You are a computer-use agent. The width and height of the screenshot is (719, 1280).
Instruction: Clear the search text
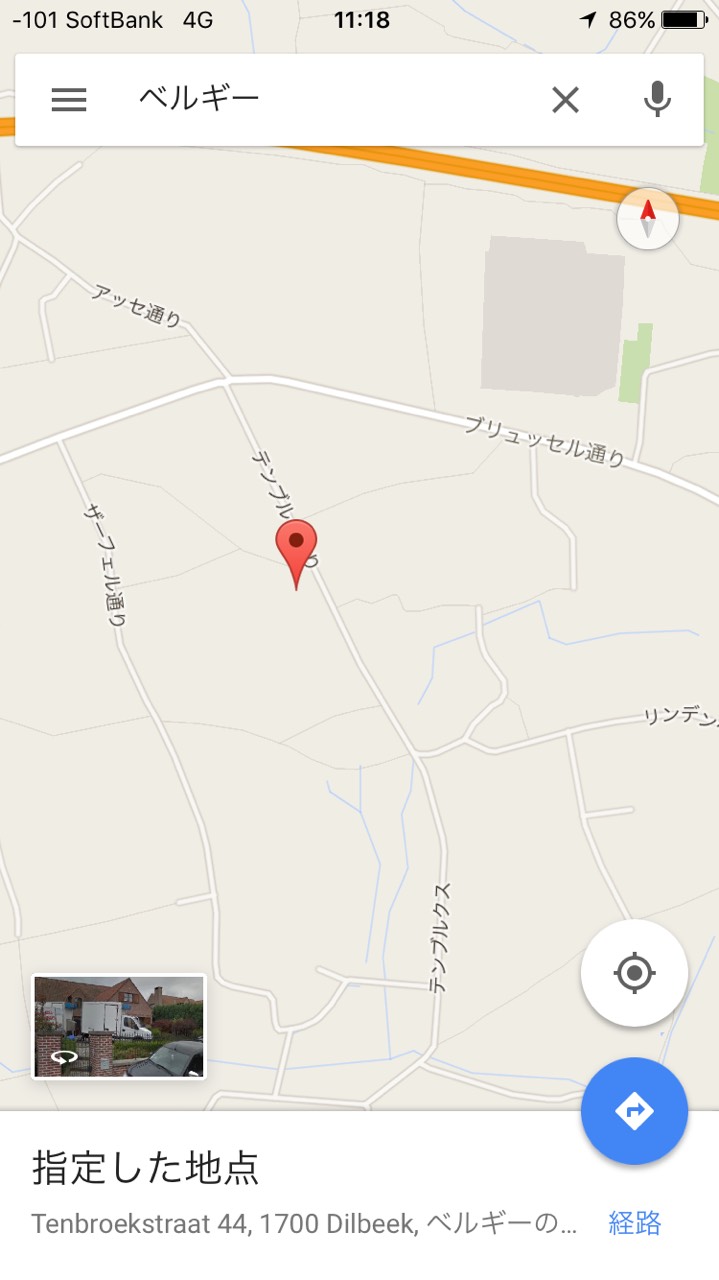tap(565, 99)
